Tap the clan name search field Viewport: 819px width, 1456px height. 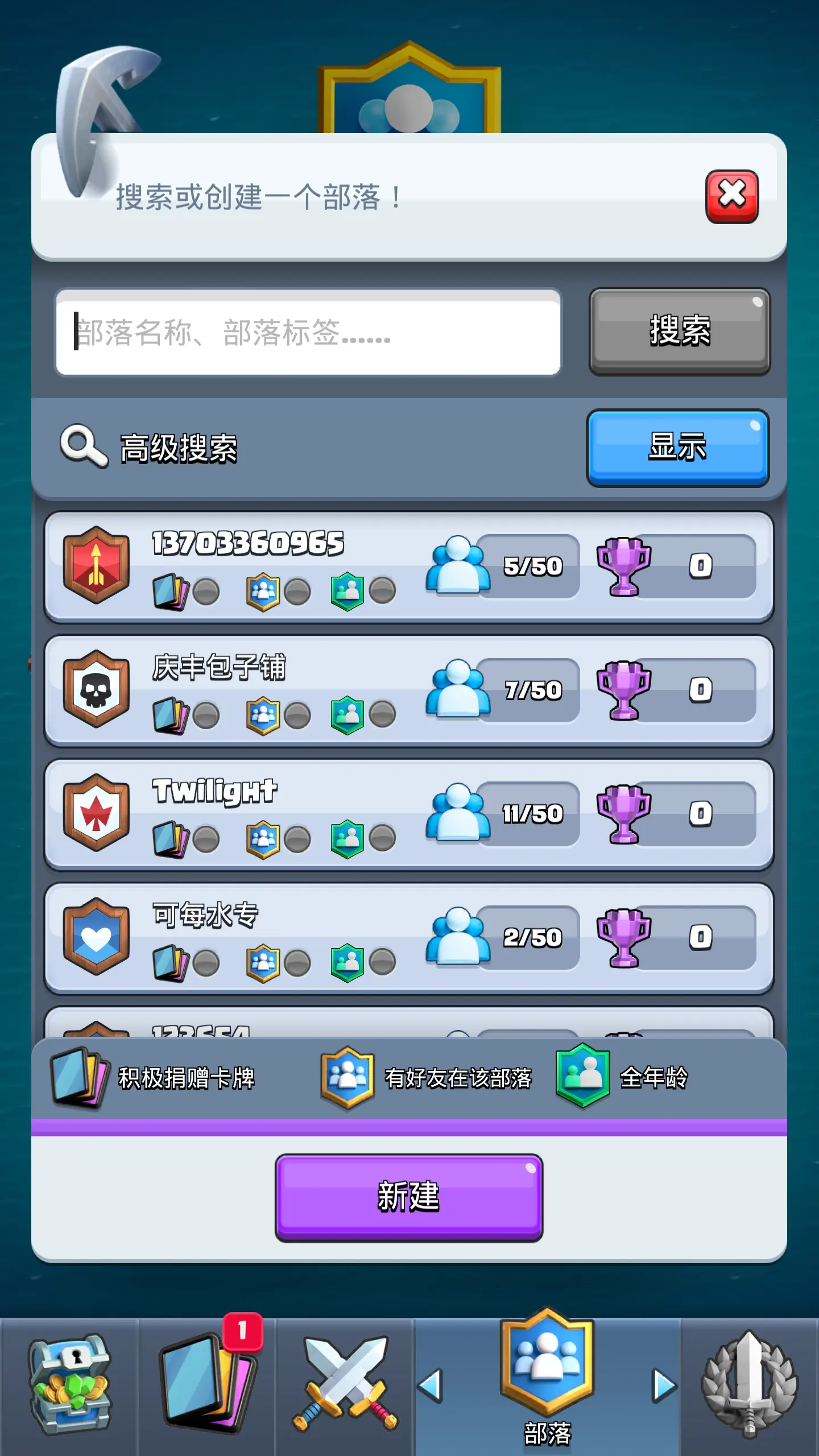pos(308,333)
